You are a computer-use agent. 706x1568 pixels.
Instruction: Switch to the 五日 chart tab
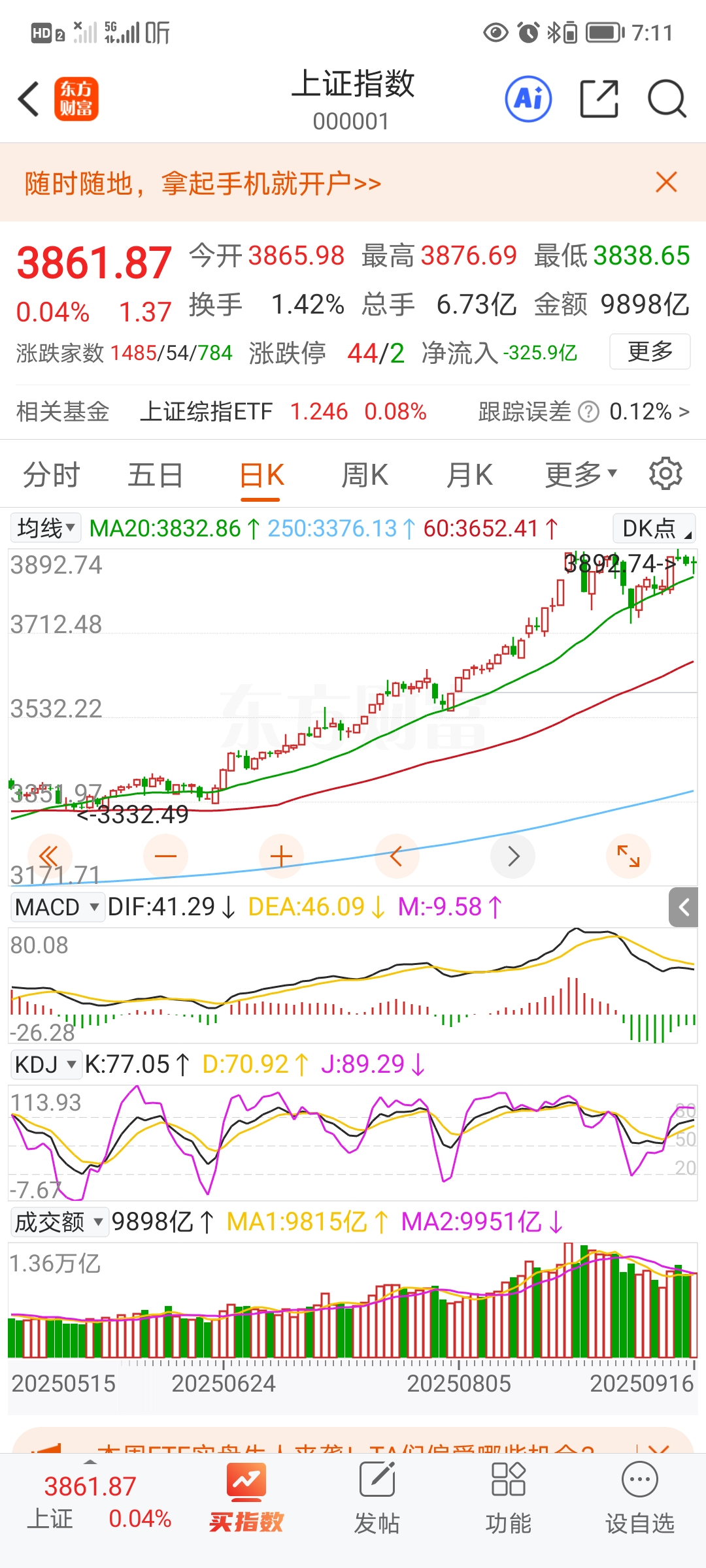(x=155, y=475)
